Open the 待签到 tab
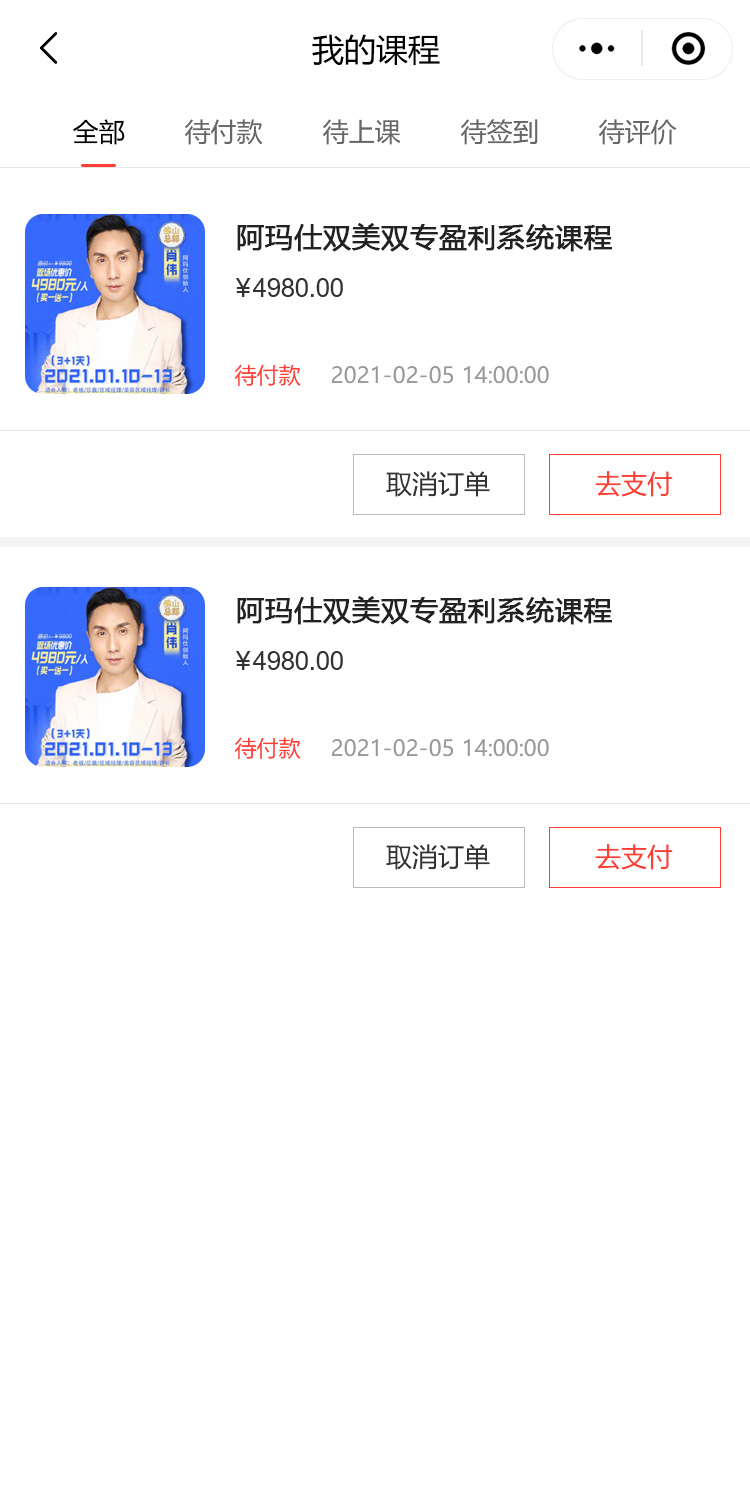Screen dimensions: 750x1500 [x=500, y=132]
